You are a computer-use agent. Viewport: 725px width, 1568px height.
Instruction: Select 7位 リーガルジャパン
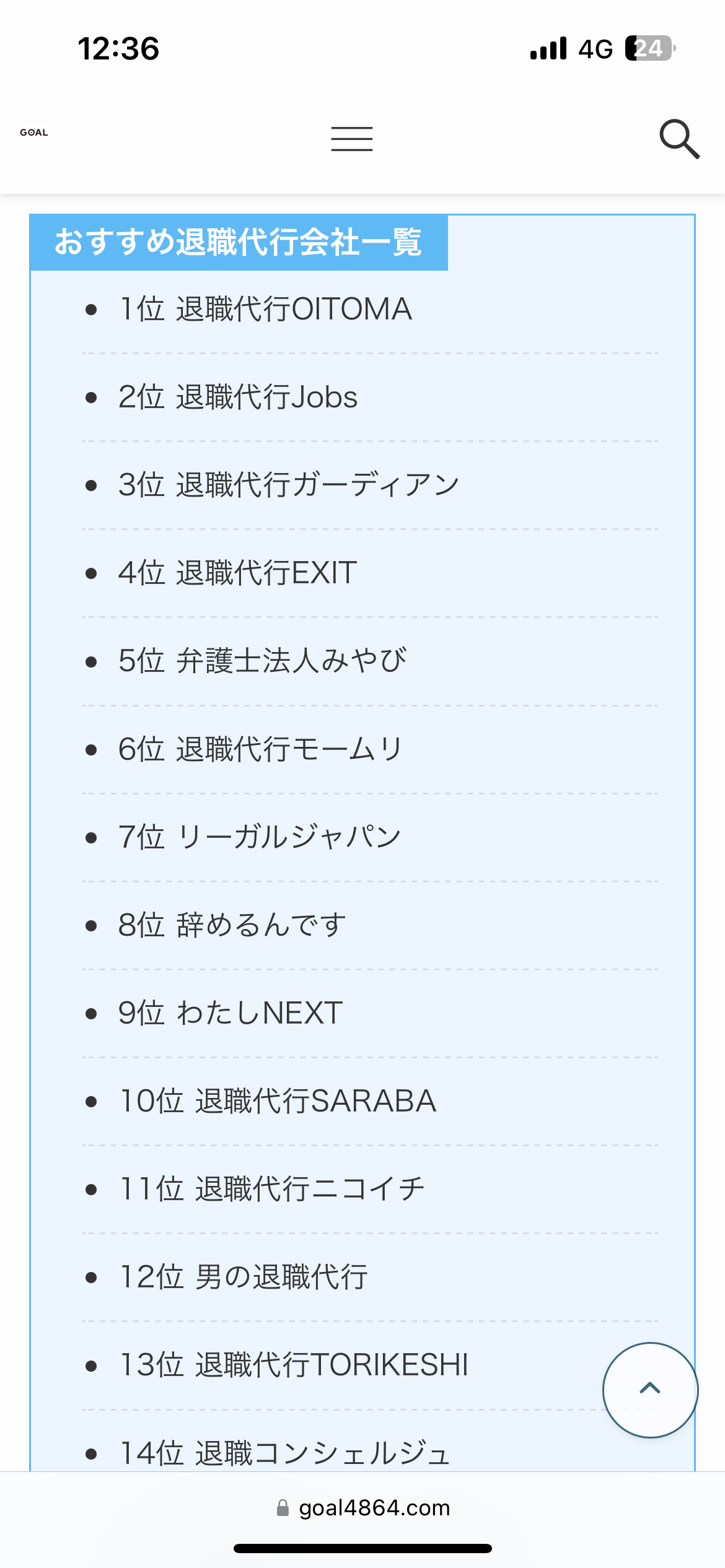click(x=260, y=837)
